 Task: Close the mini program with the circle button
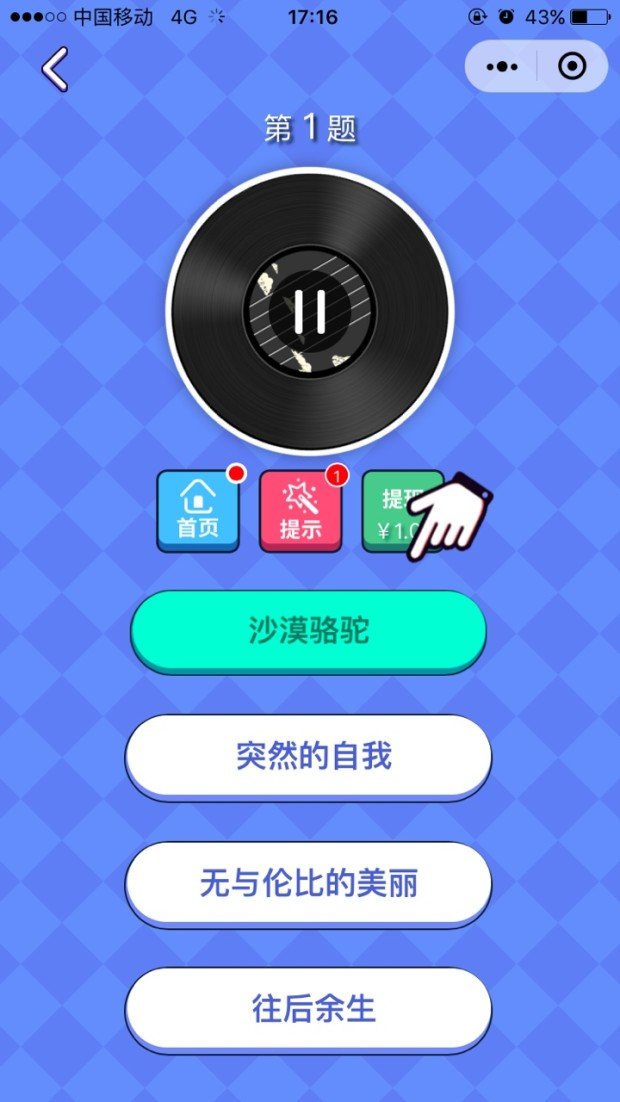[572, 67]
